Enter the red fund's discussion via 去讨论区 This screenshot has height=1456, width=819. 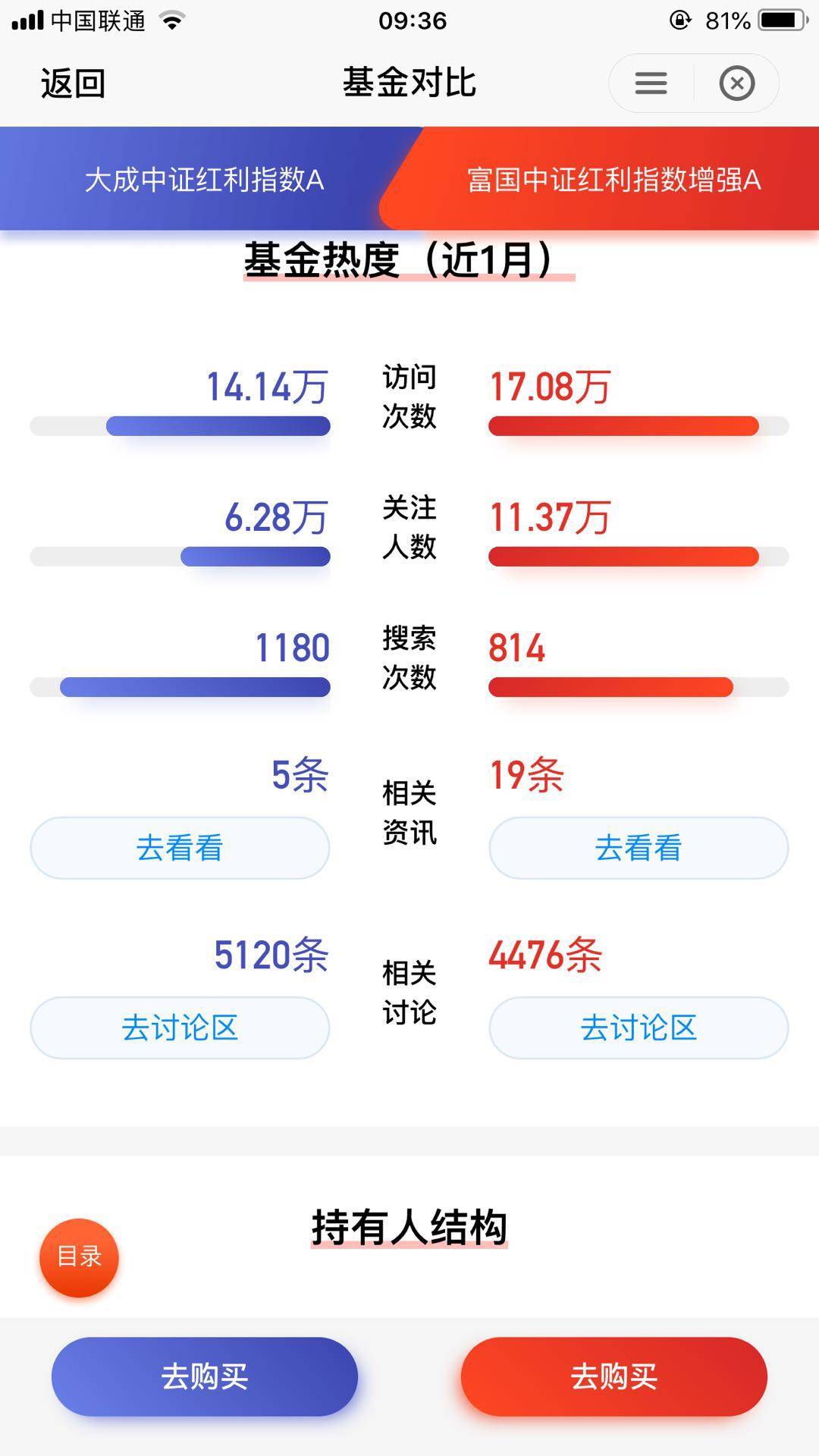click(639, 1028)
